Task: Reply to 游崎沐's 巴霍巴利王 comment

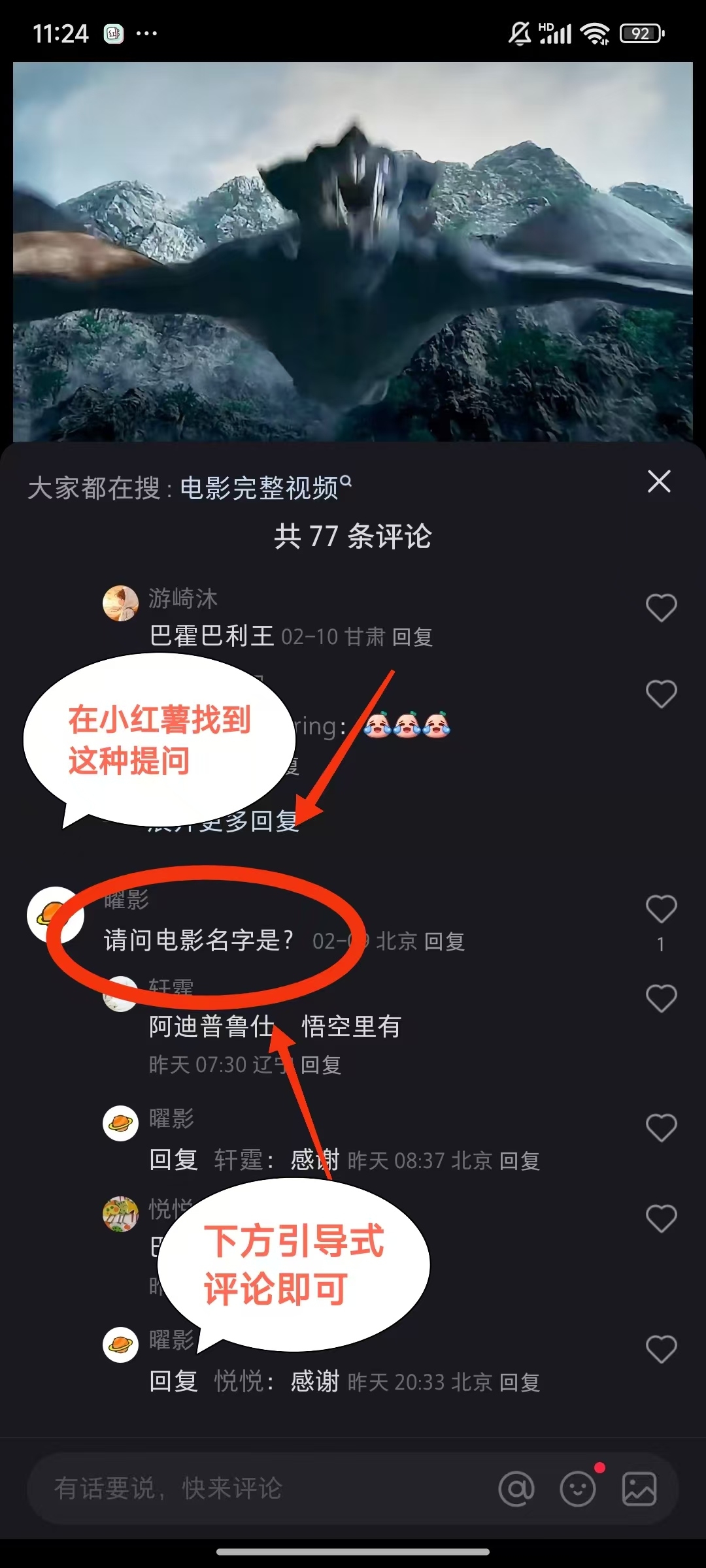Action: [x=412, y=637]
